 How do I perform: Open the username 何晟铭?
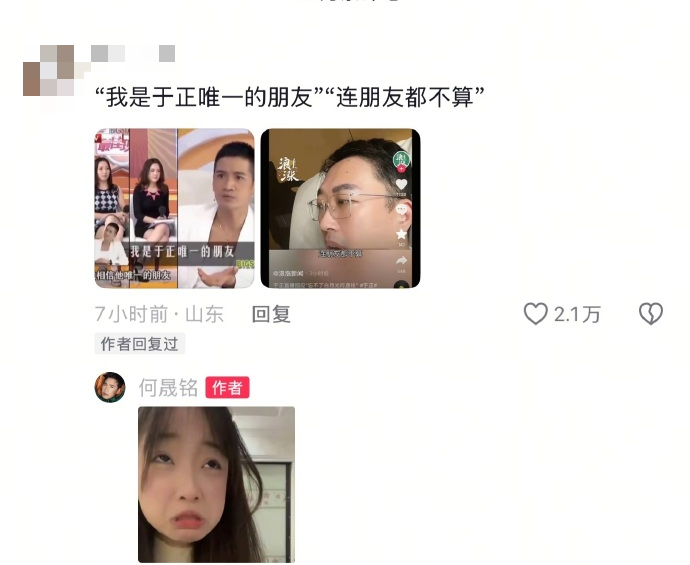click(168, 388)
